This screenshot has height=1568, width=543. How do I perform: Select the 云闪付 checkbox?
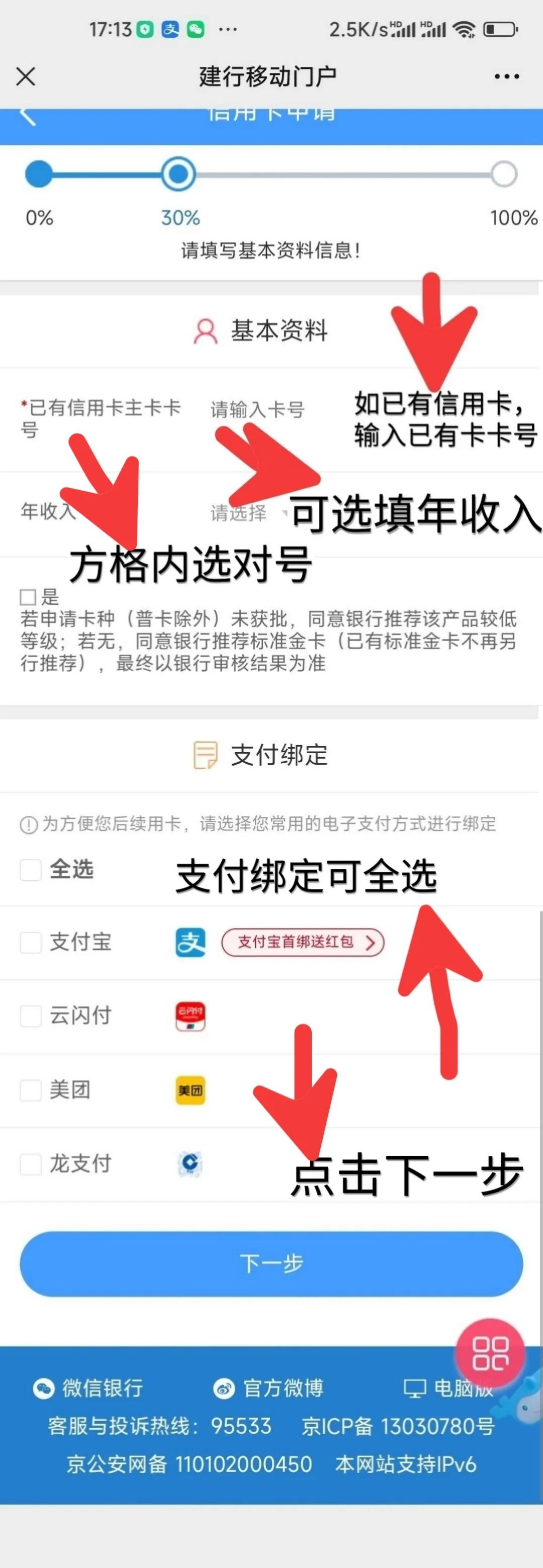pos(31,1016)
